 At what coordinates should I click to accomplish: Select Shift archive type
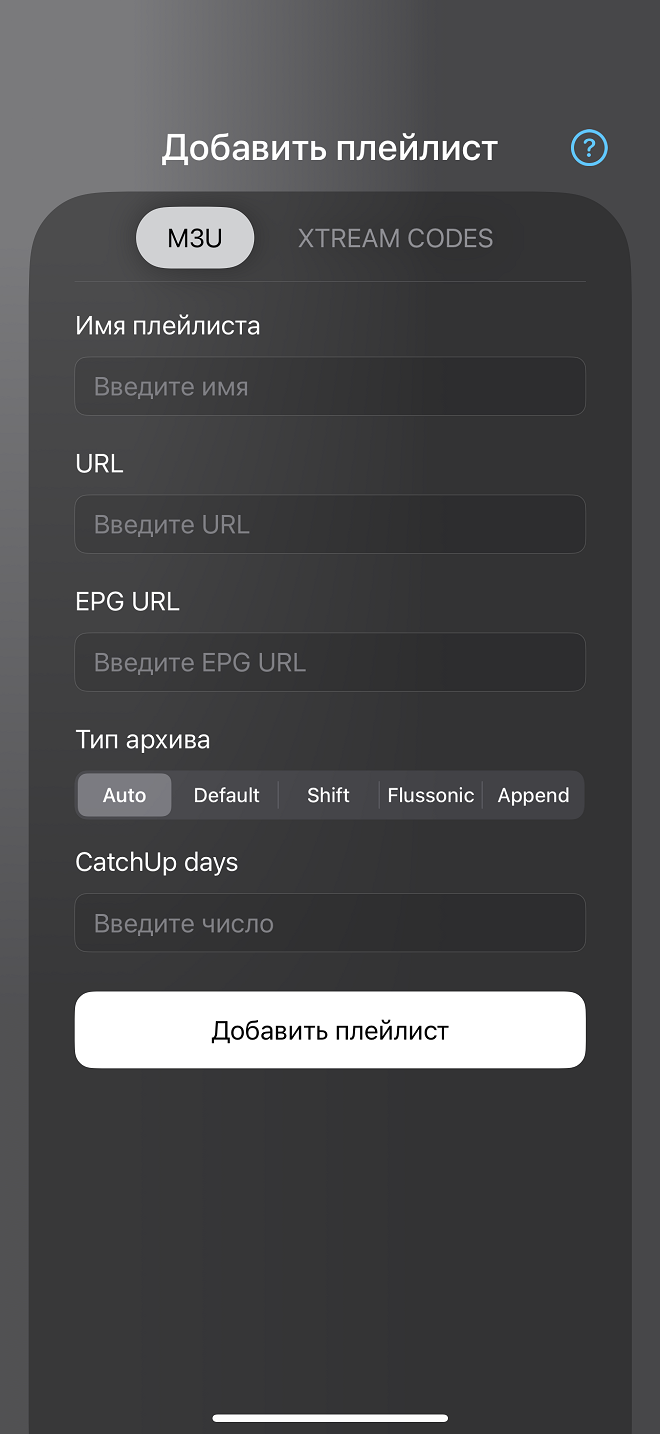coord(328,795)
